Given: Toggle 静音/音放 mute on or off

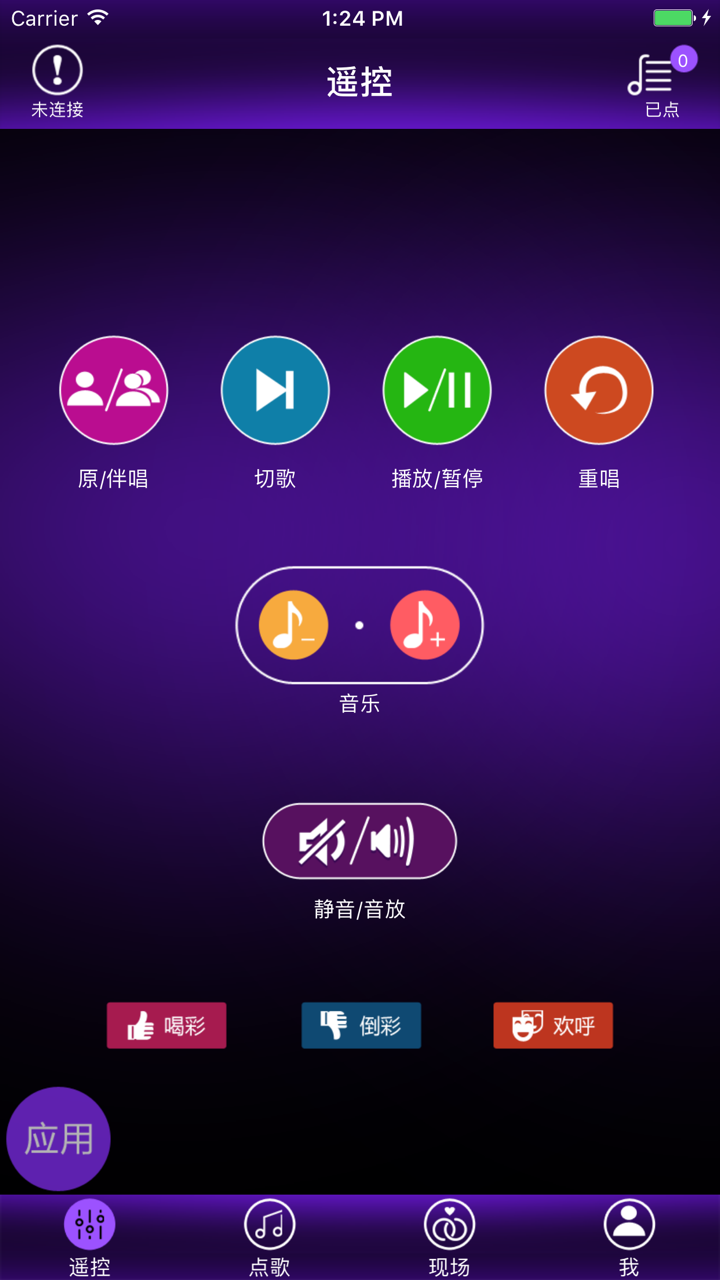Looking at the screenshot, I should click(x=360, y=841).
